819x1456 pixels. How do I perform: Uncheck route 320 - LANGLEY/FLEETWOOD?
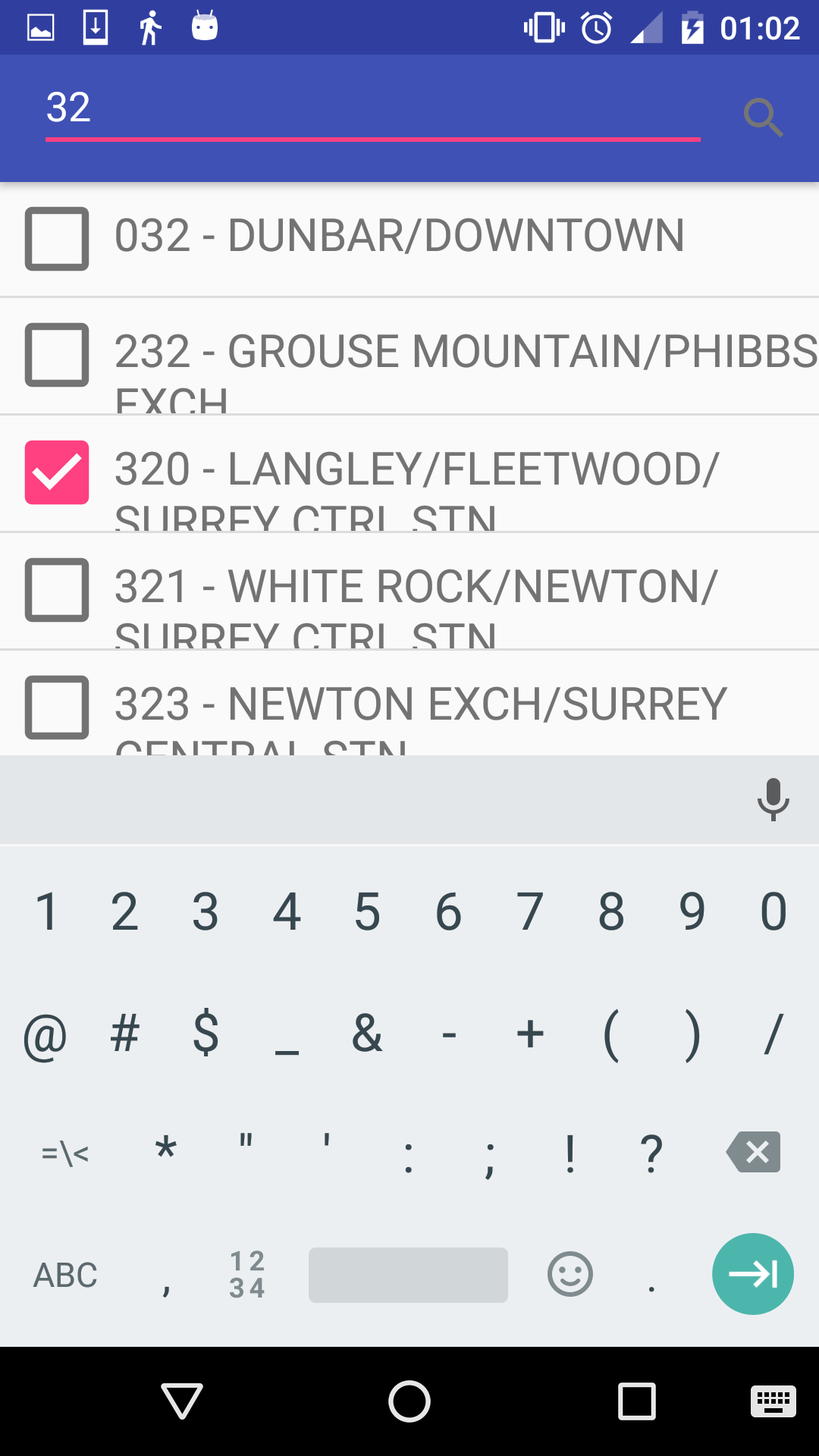click(57, 472)
